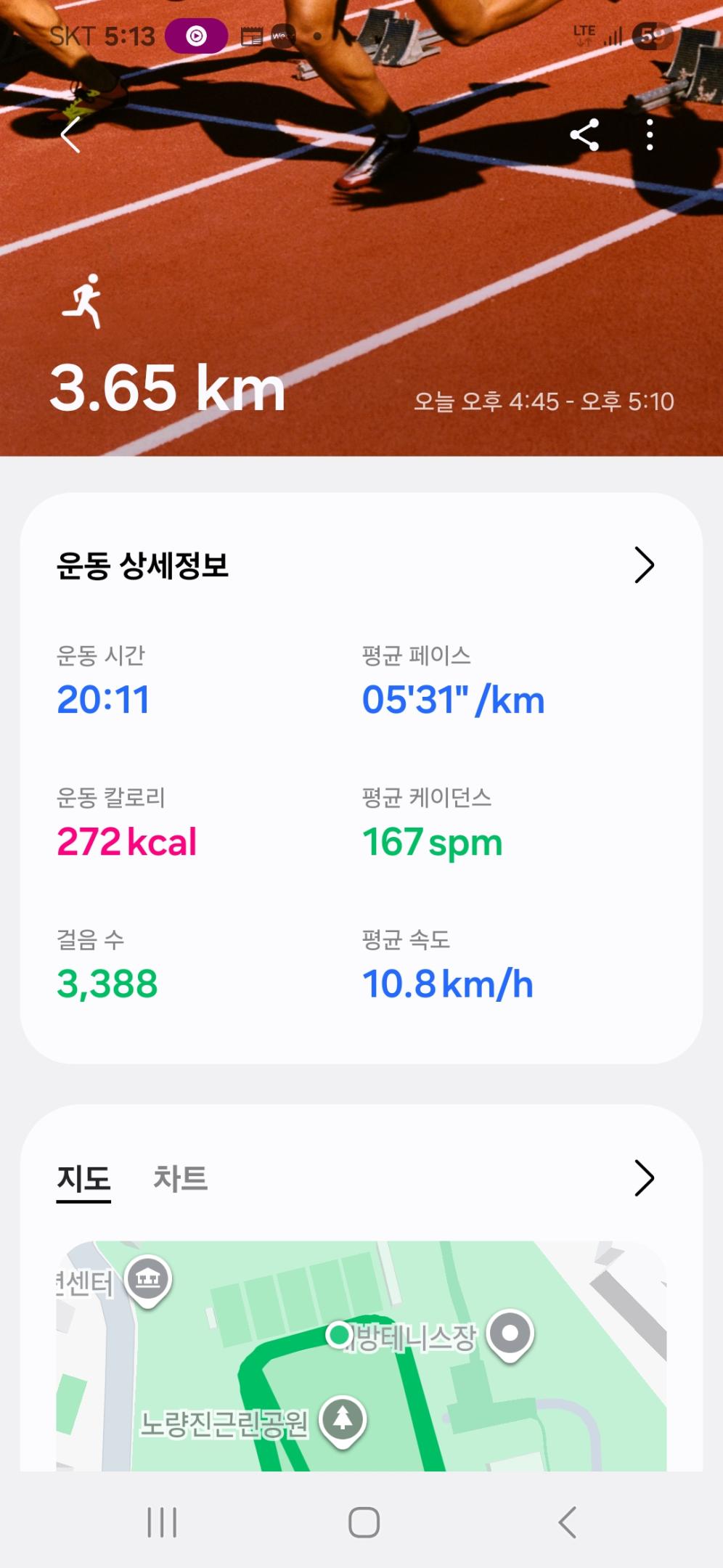Switch to the 차트 tab
The width and height of the screenshot is (723, 1568).
coord(180,1178)
